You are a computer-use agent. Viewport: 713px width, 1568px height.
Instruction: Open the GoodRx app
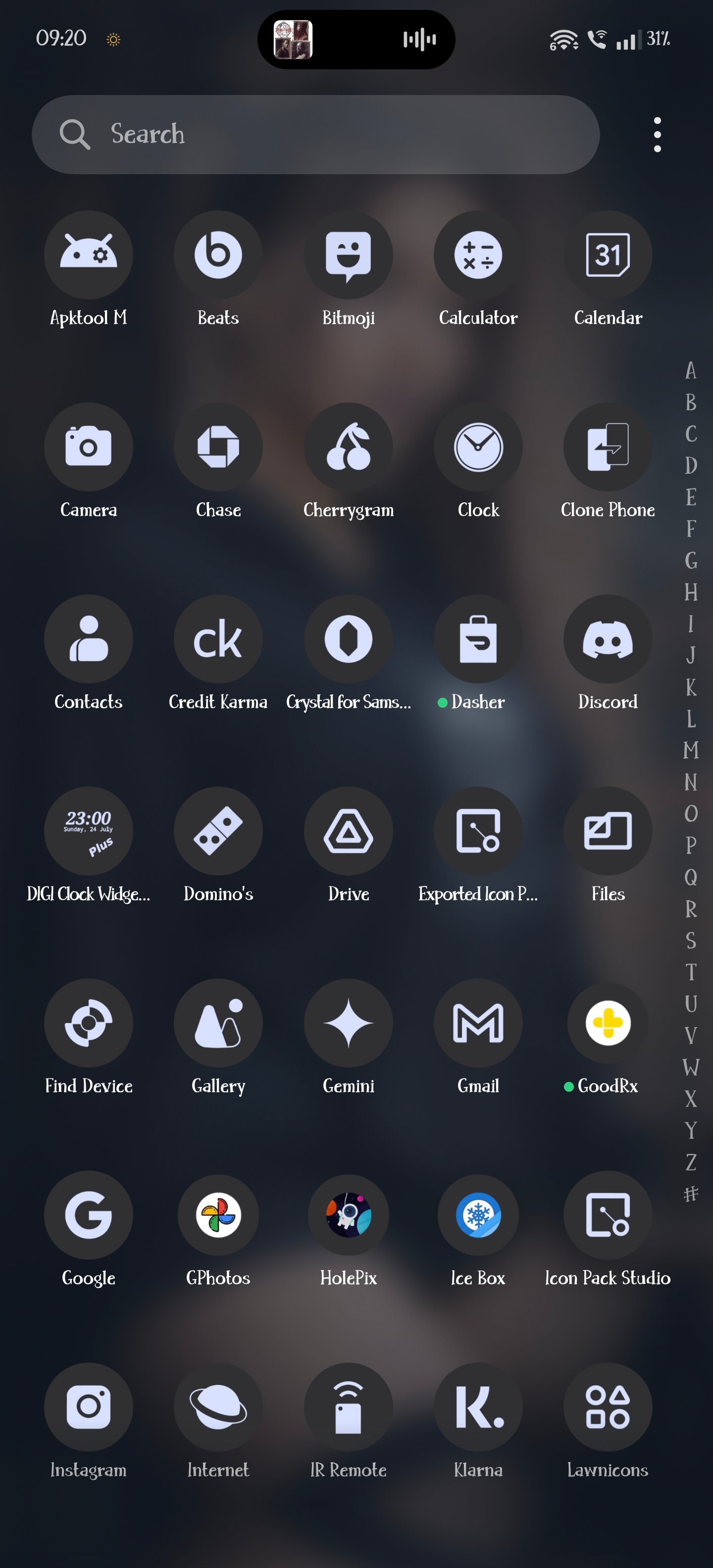(608, 1023)
